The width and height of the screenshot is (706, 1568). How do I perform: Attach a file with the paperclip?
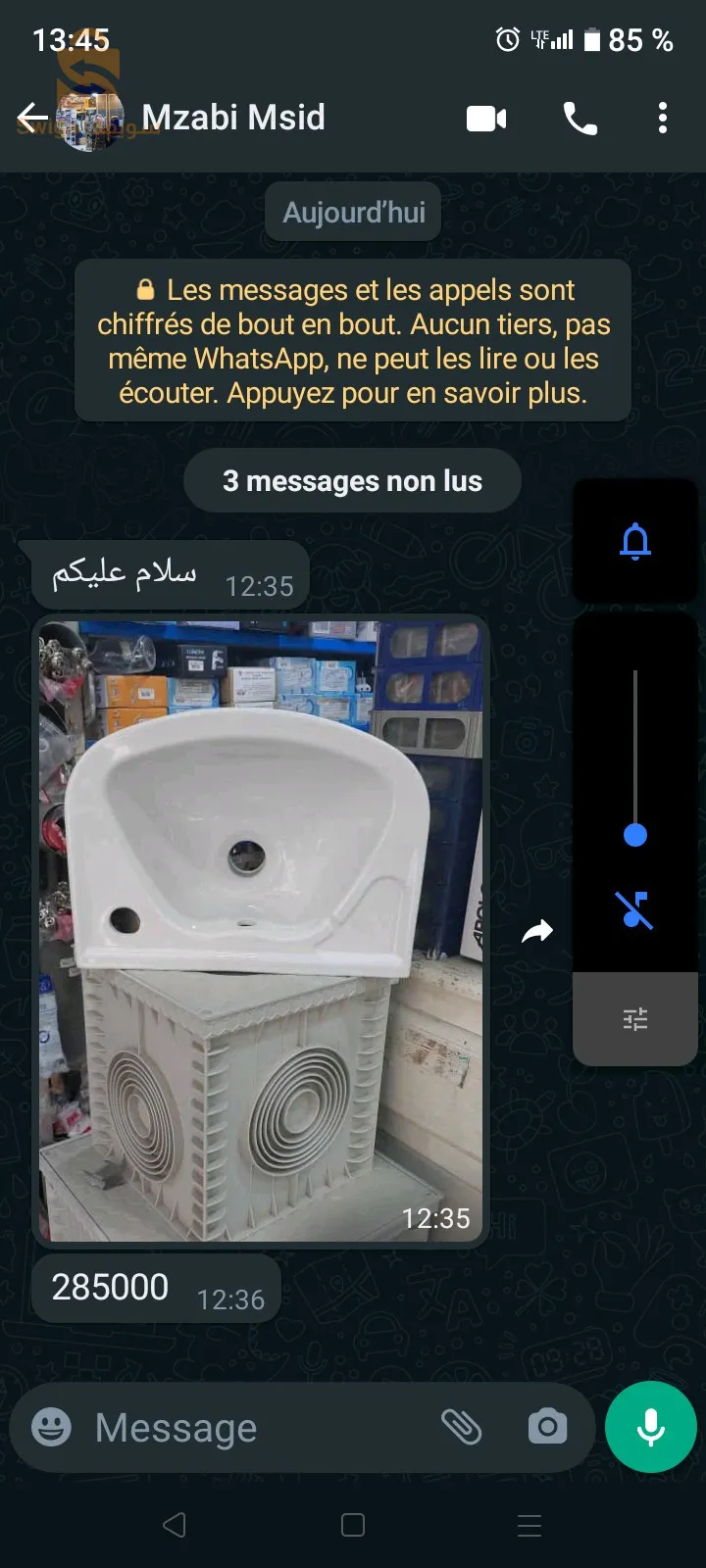(x=461, y=1427)
